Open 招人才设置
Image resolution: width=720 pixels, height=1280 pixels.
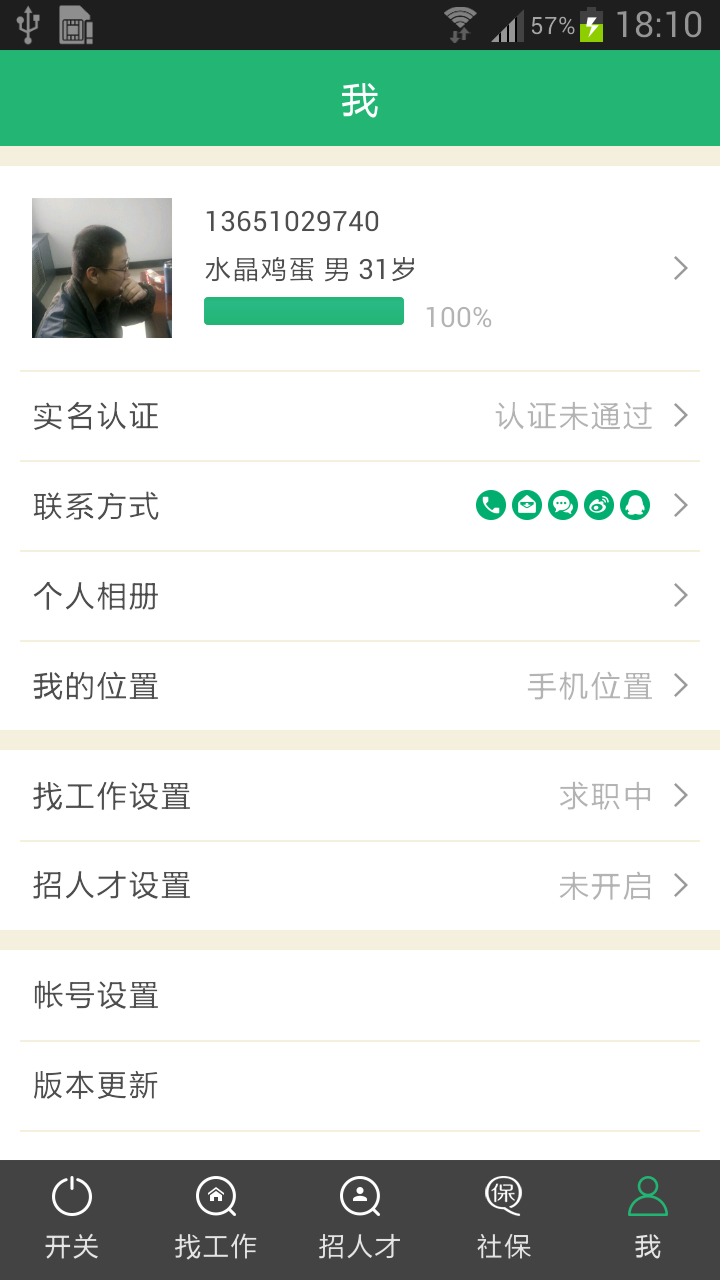360,886
